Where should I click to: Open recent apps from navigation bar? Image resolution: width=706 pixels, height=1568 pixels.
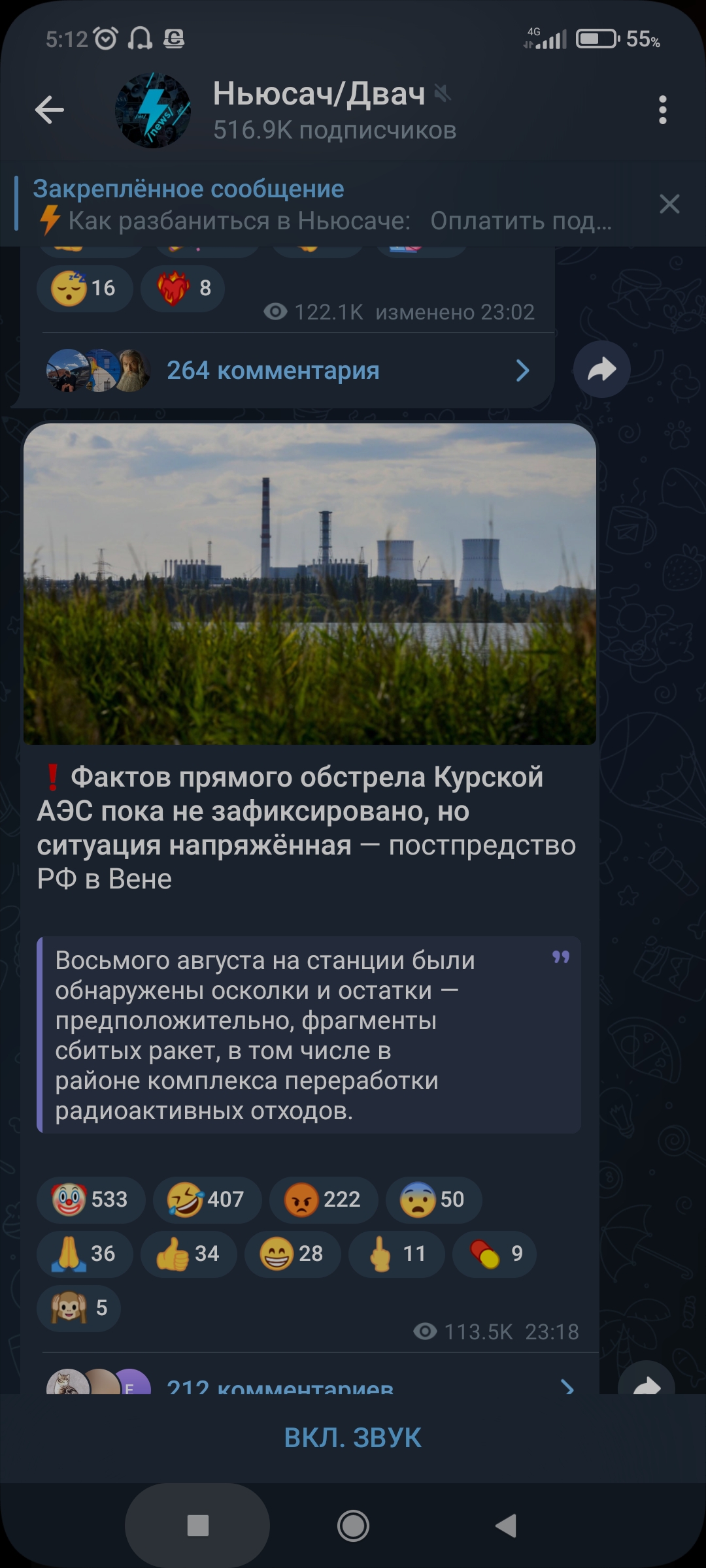point(197,1526)
